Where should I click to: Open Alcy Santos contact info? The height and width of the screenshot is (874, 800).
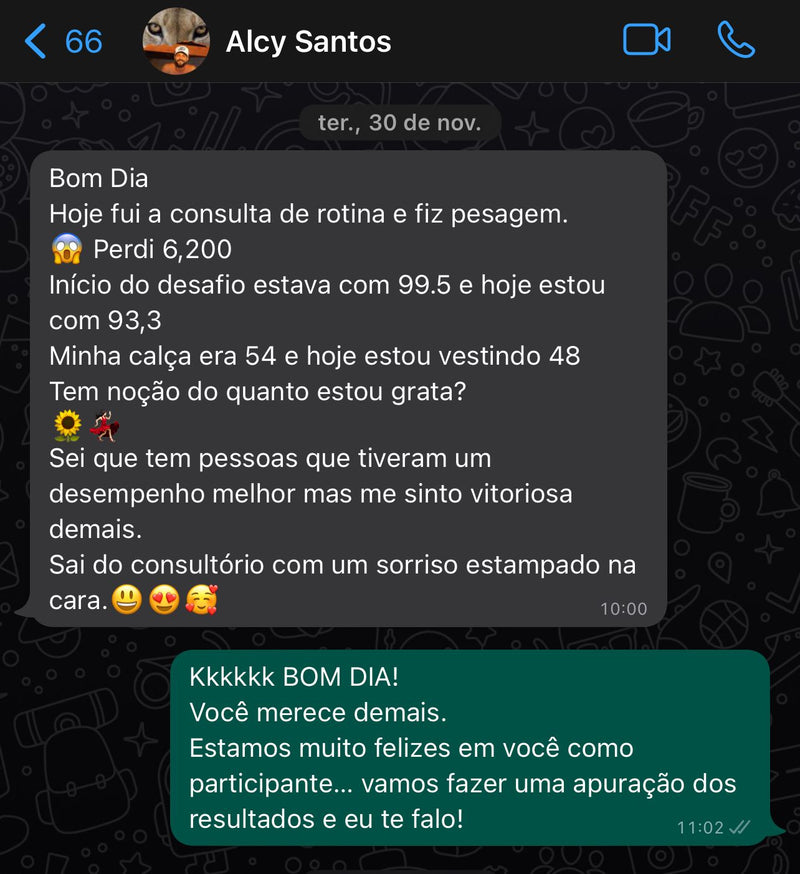point(308,42)
